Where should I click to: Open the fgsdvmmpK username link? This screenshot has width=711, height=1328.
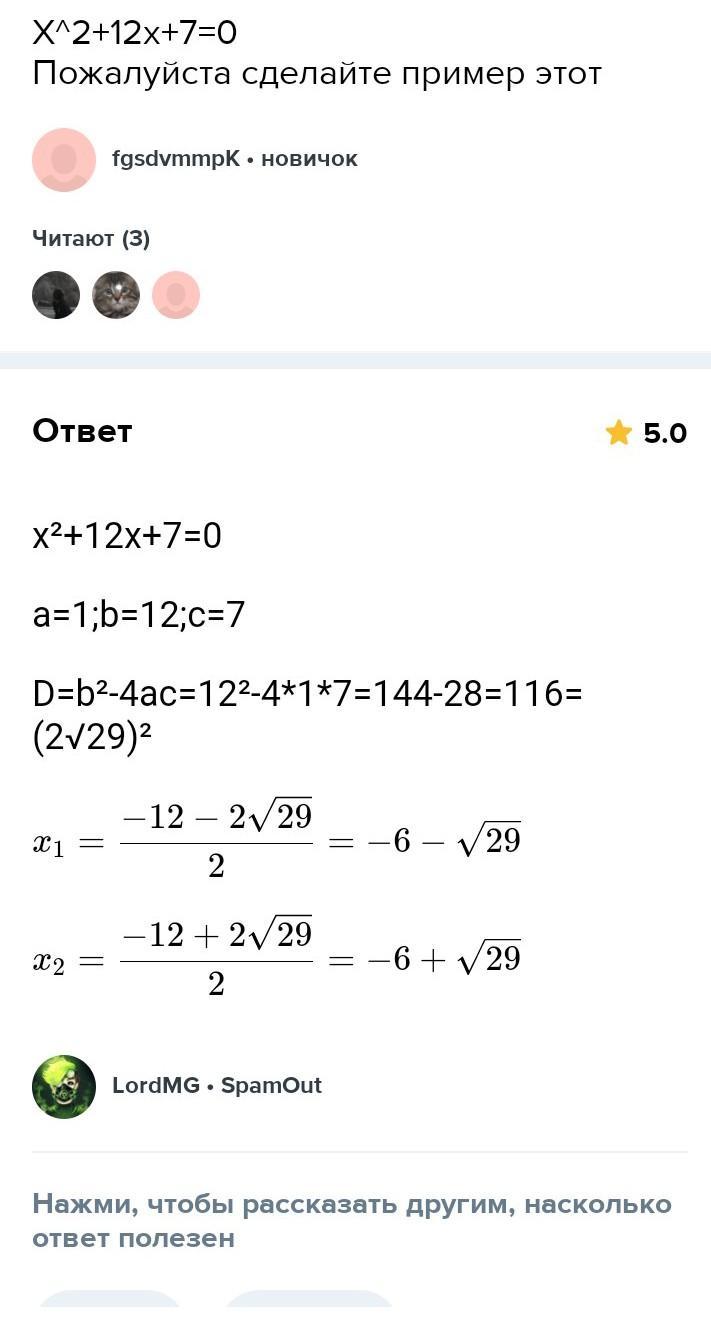pos(175,159)
